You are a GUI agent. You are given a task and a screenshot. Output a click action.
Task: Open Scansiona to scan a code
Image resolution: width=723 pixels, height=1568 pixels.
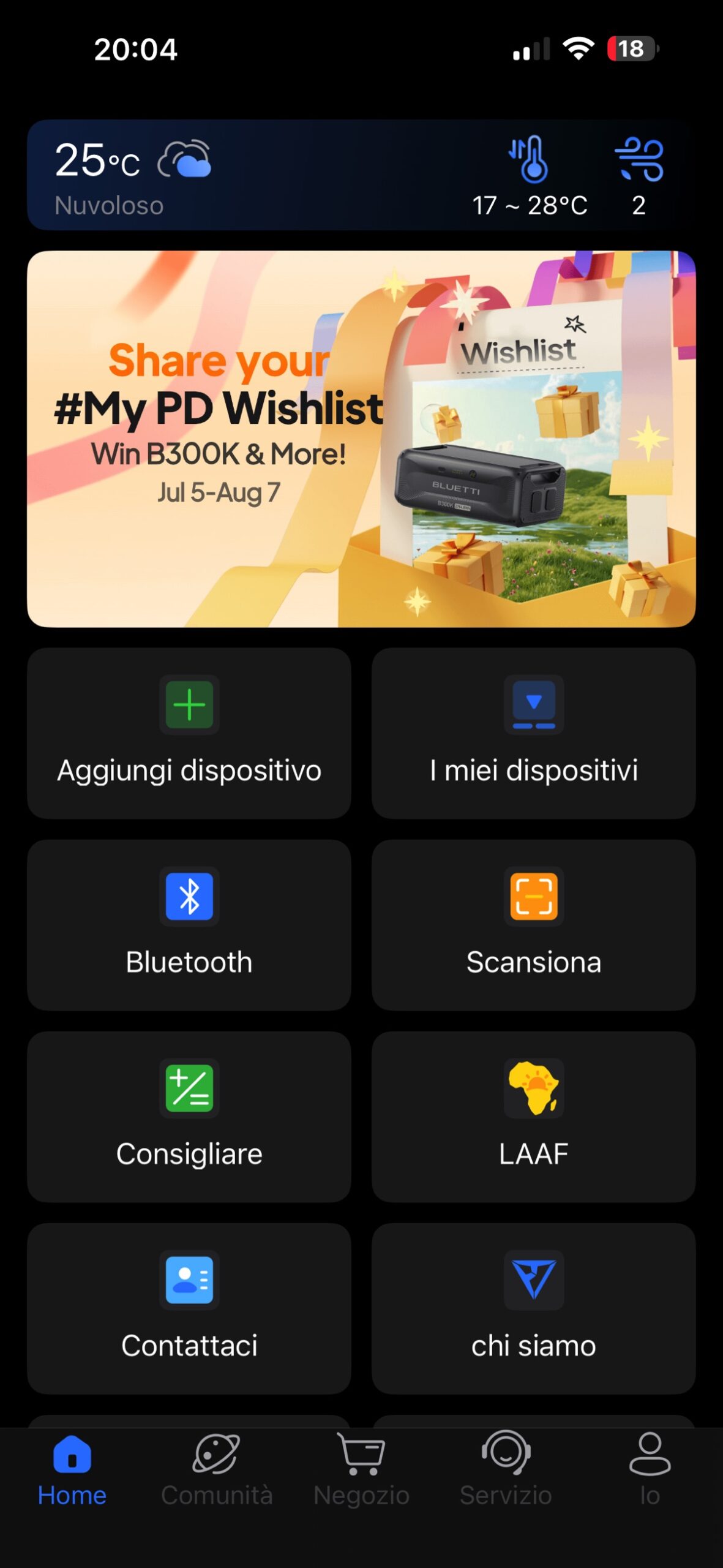[533, 925]
